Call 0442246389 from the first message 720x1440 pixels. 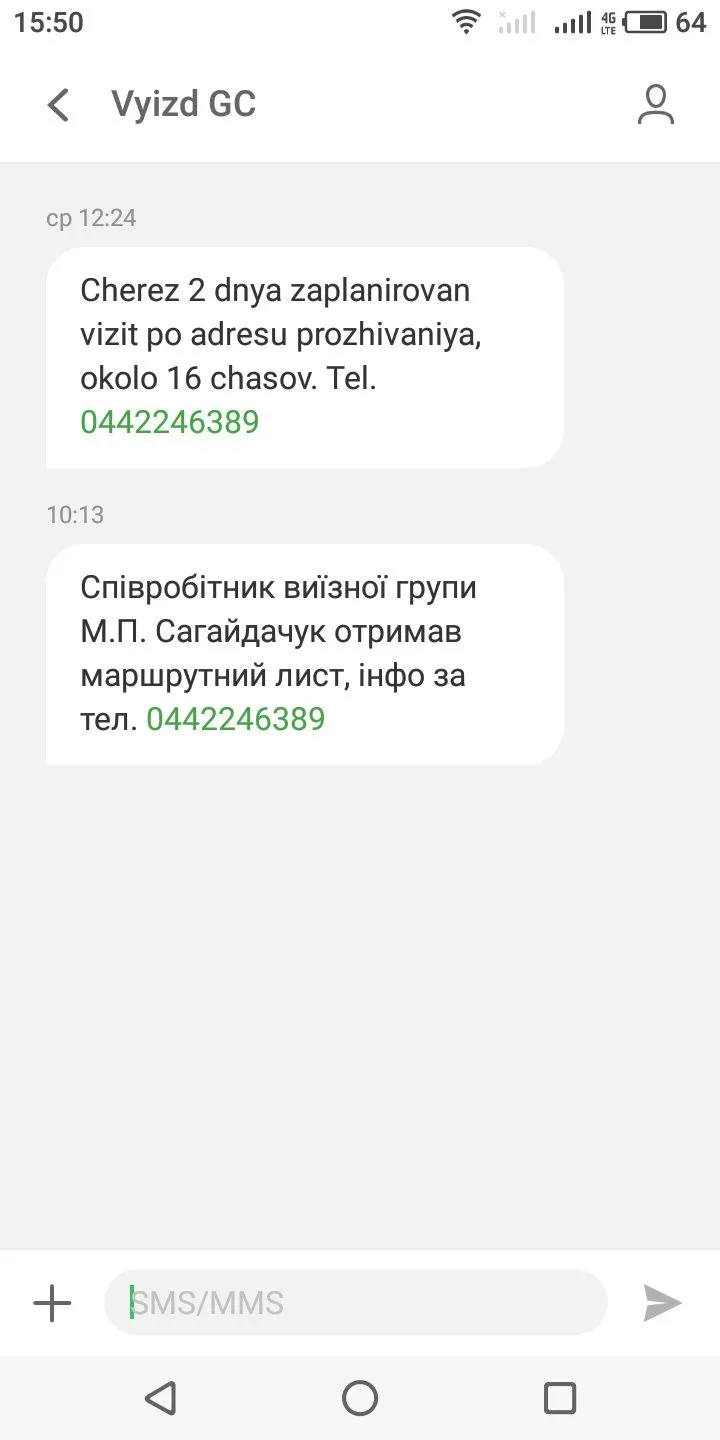point(170,422)
